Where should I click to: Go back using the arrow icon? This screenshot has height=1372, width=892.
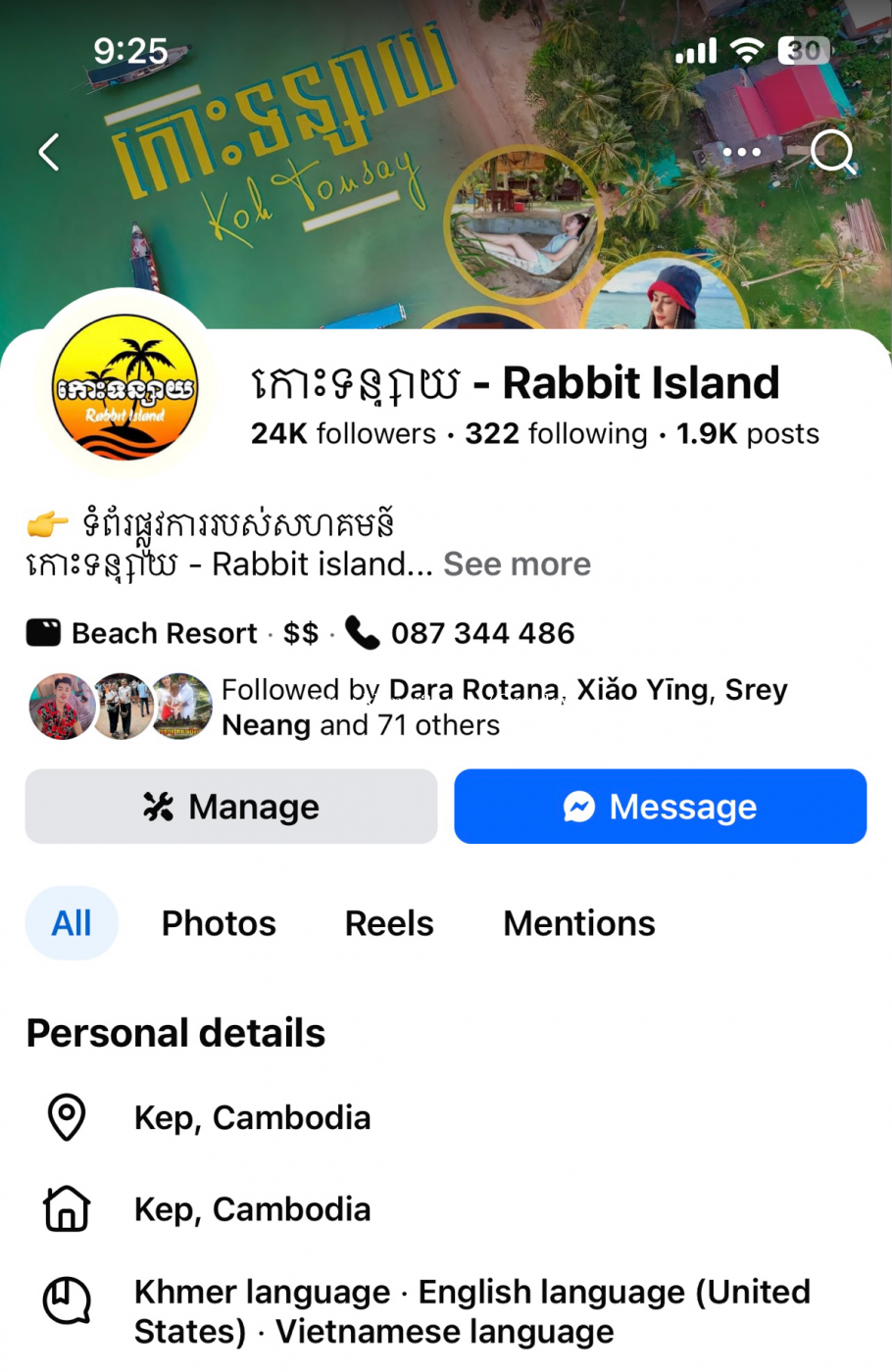coord(49,152)
